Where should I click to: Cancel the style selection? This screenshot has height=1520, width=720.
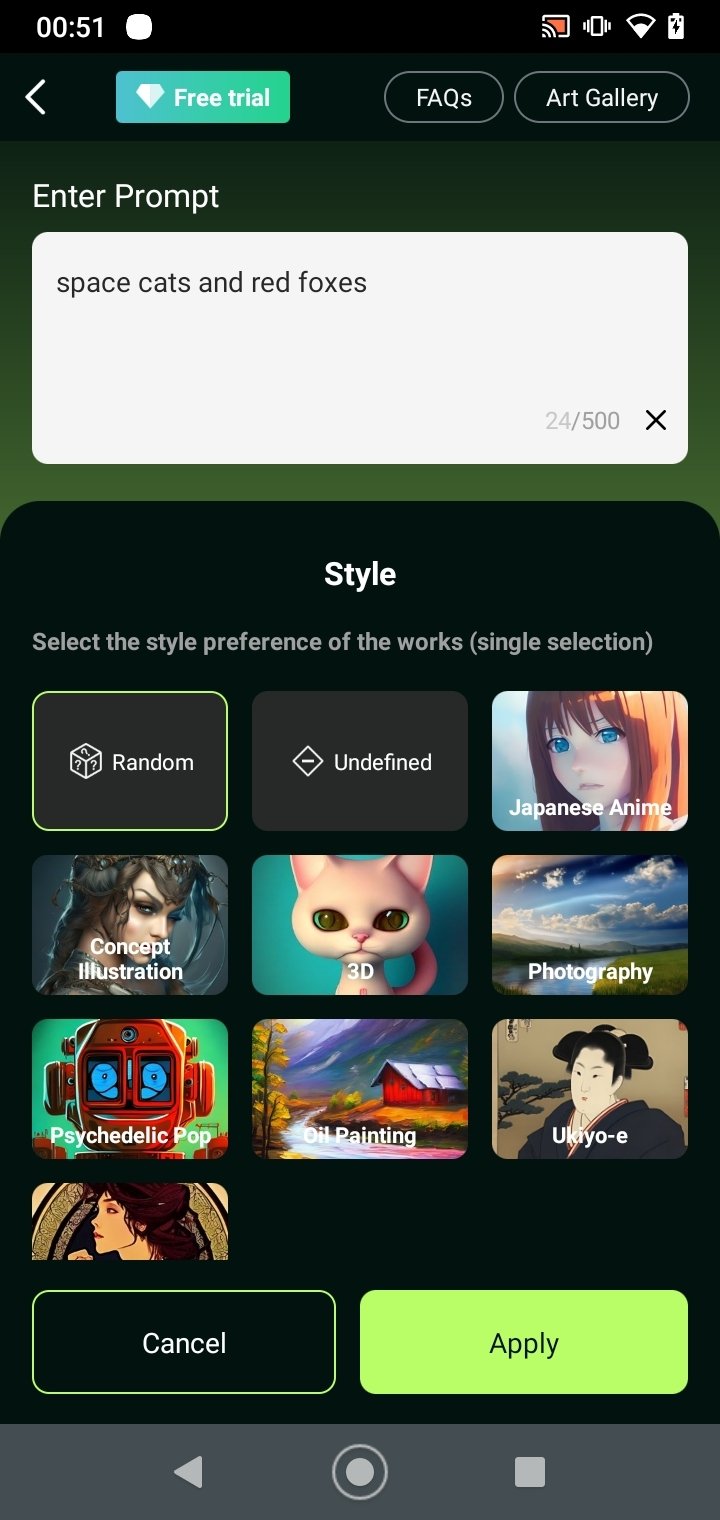pyautogui.click(x=184, y=1342)
